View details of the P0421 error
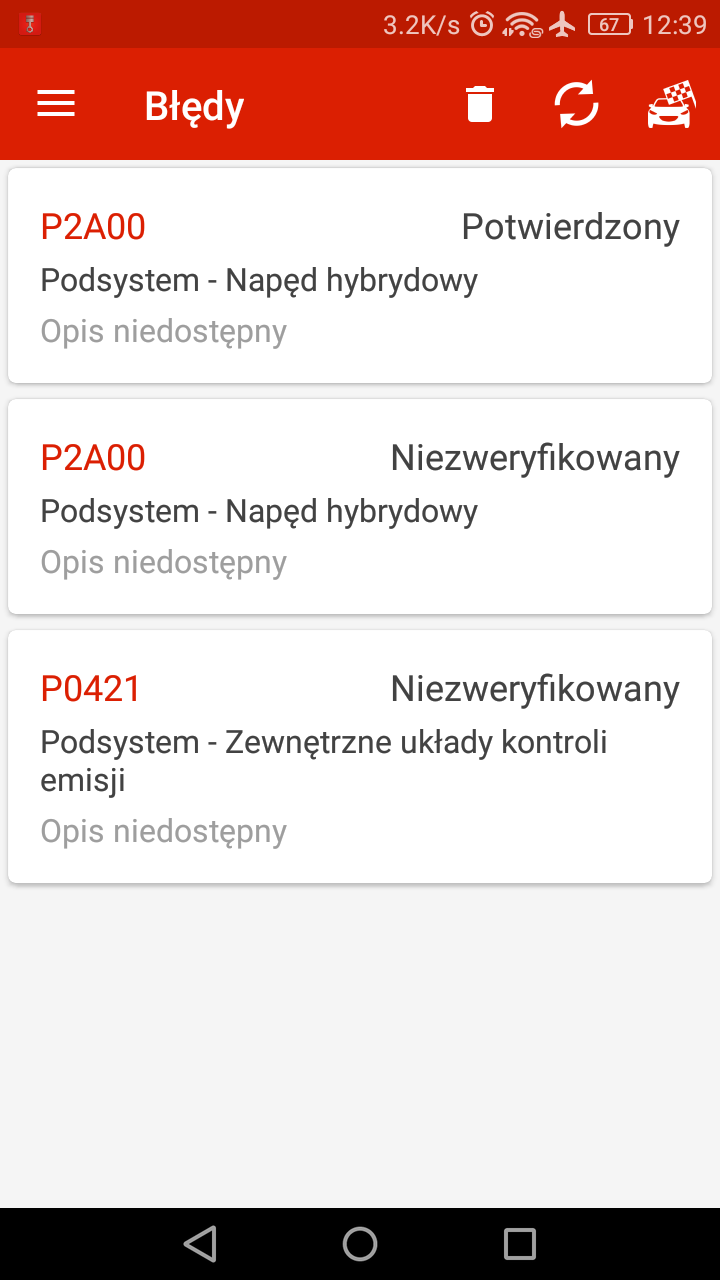The height and width of the screenshot is (1280, 720). 360,756
